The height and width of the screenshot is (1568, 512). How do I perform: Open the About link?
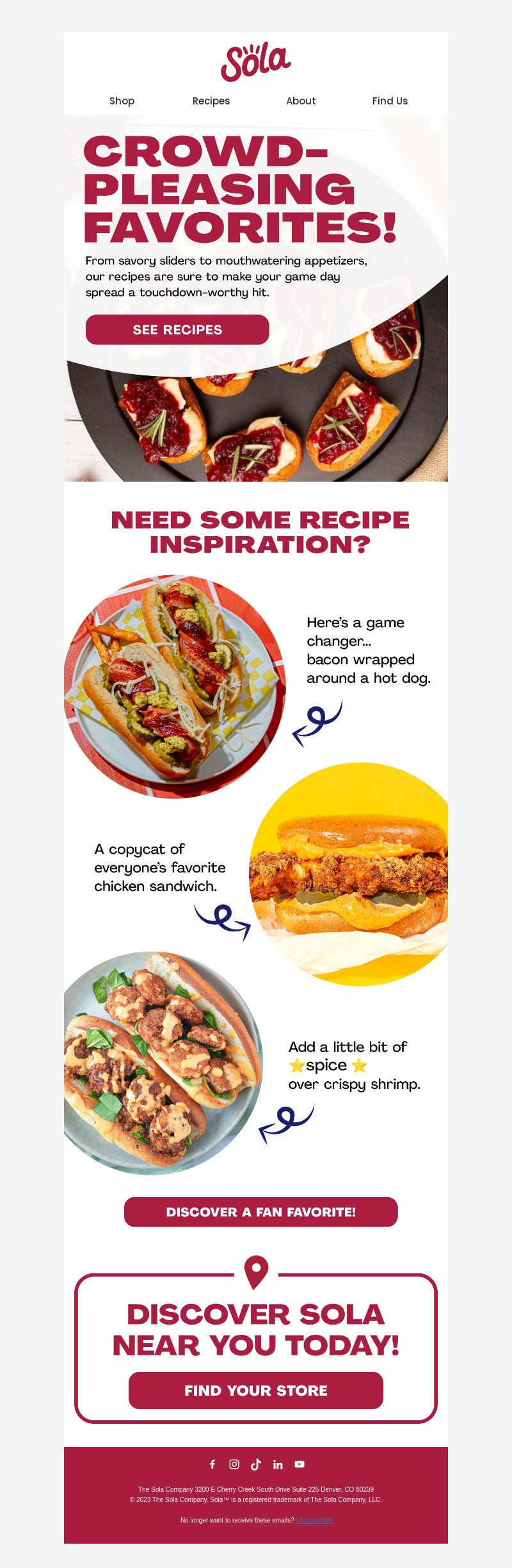pos(301,101)
